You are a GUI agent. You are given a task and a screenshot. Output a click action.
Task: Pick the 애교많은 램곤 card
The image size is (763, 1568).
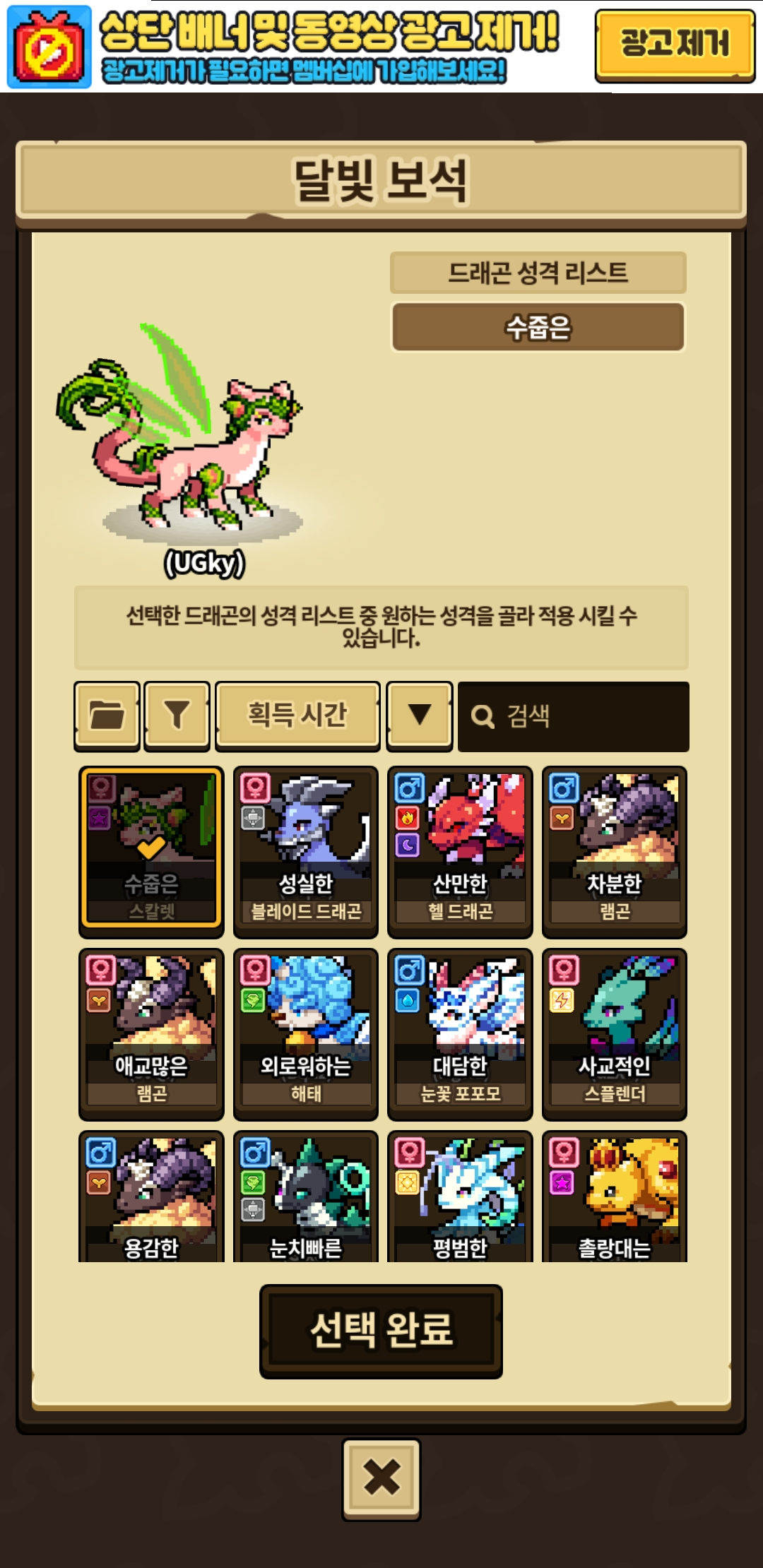tap(151, 1034)
